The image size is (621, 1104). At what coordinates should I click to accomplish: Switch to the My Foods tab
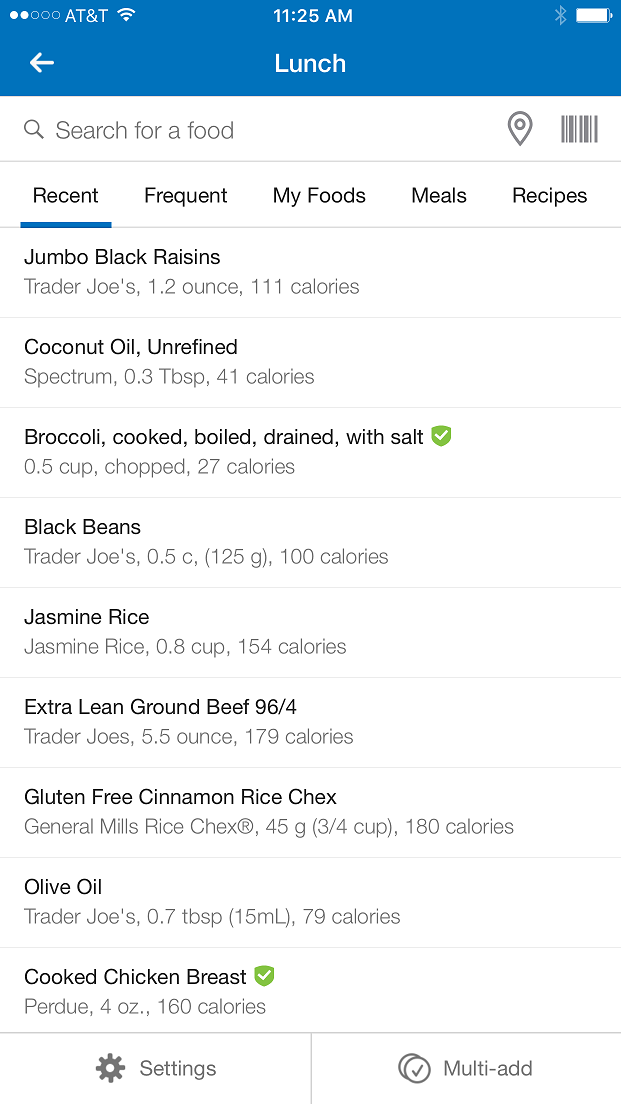click(x=319, y=196)
